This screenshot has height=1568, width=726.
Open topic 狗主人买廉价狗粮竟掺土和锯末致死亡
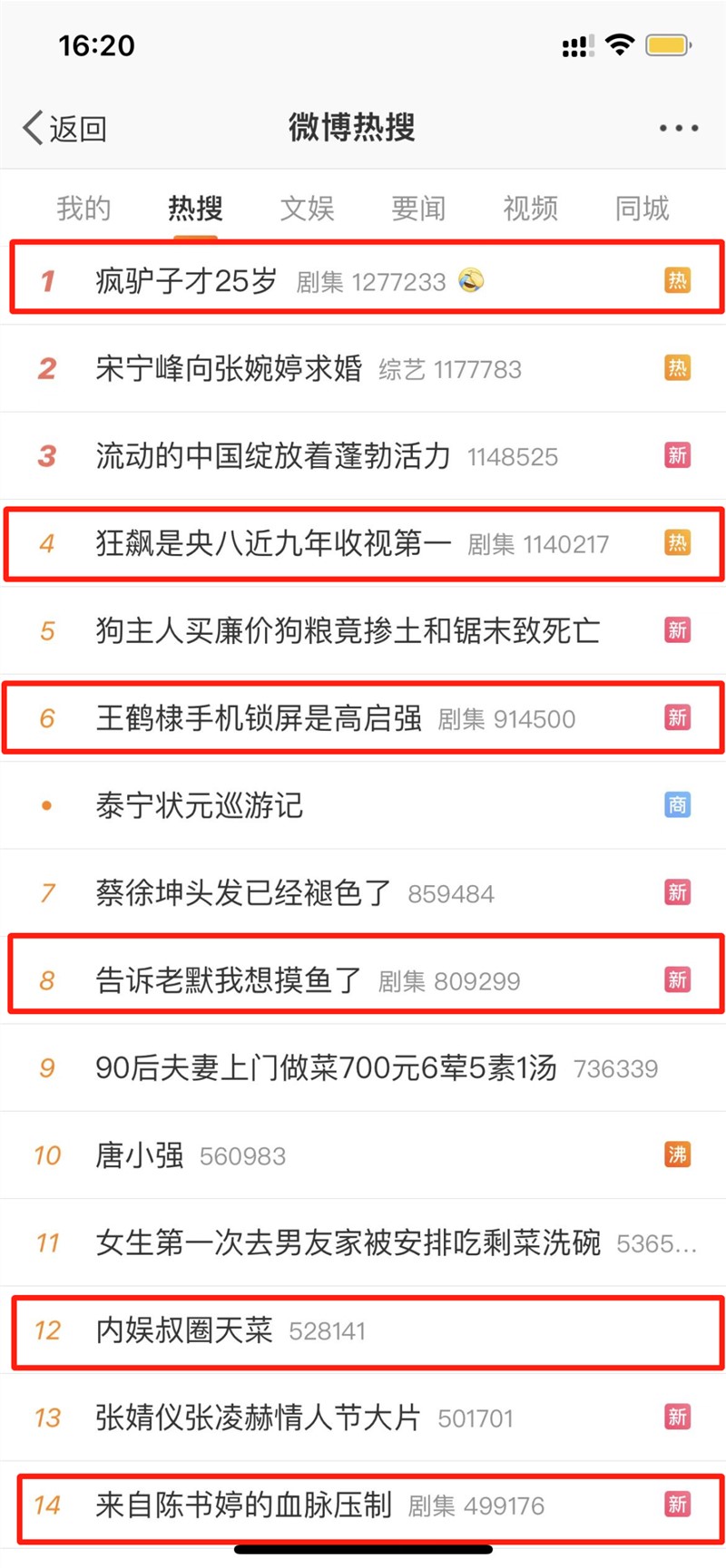(x=363, y=630)
